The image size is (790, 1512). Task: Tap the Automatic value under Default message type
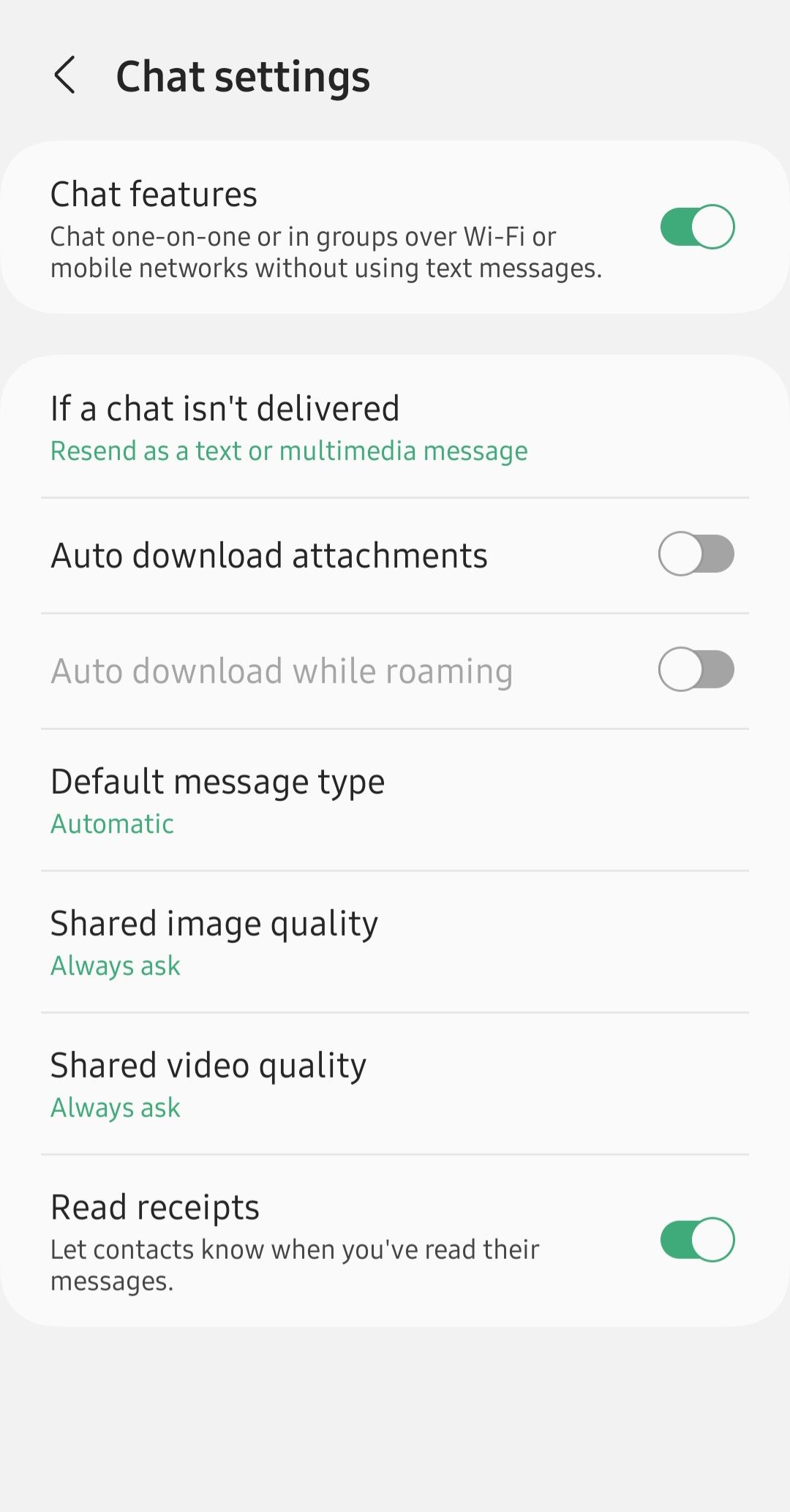point(111,822)
